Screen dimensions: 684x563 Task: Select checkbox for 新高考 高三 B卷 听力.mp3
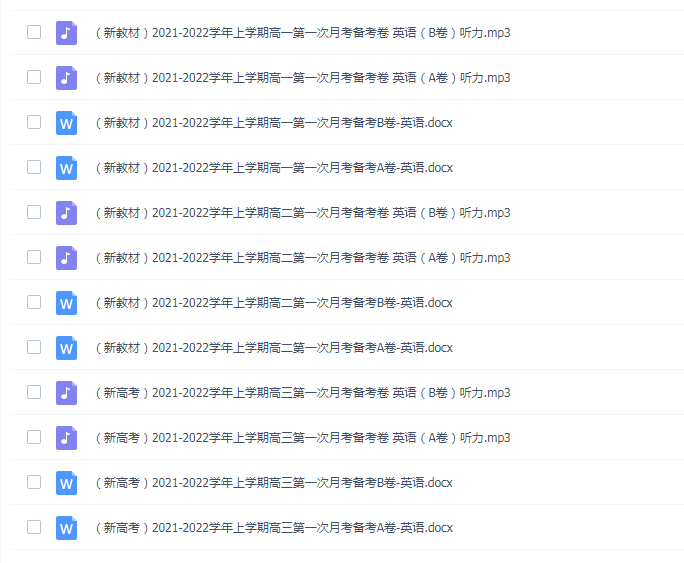point(34,392)
